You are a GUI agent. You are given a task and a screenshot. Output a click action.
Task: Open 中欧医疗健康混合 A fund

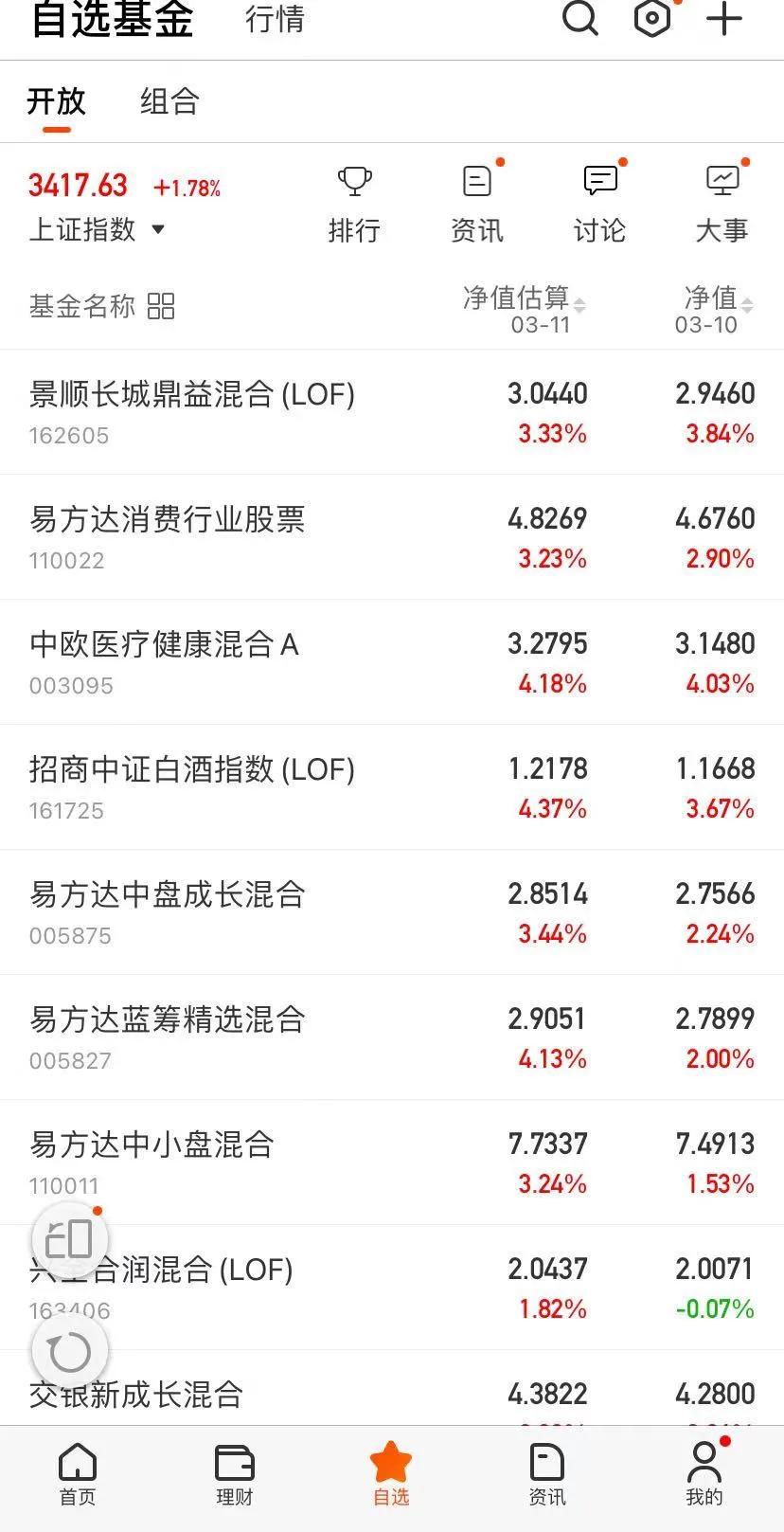coord(392,662)
